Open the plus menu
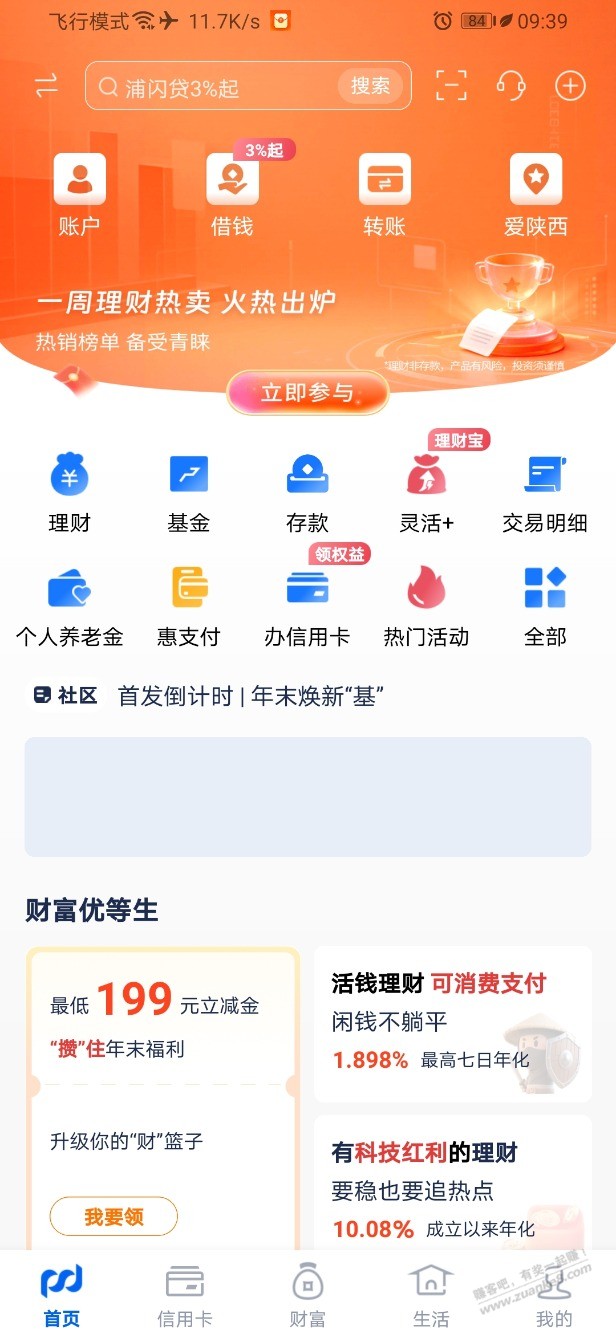The height and width of the screenshot is (1334, 616). click(x=570, y=86)
